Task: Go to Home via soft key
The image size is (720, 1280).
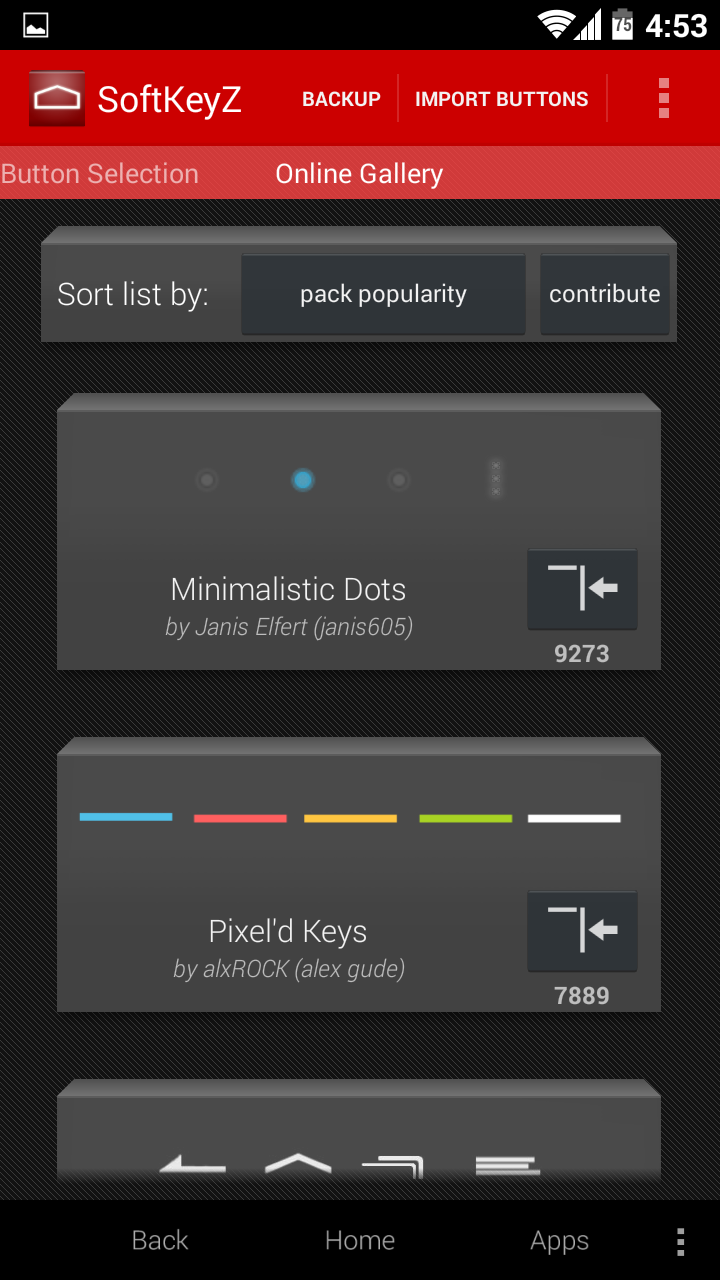Action: (360, 1240)
